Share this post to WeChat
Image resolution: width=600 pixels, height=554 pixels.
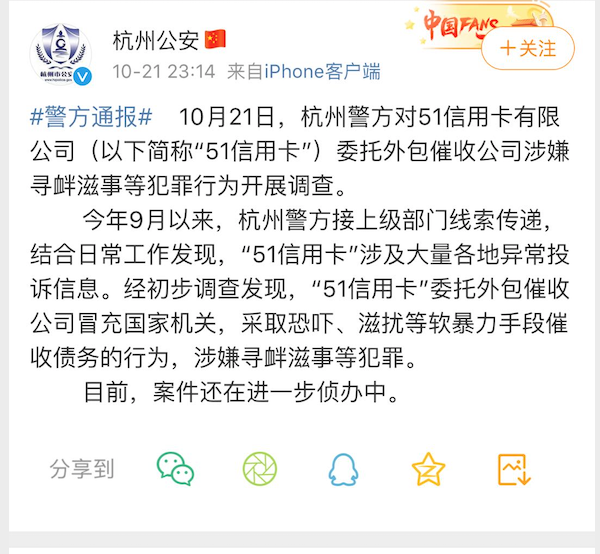[175, 468]
